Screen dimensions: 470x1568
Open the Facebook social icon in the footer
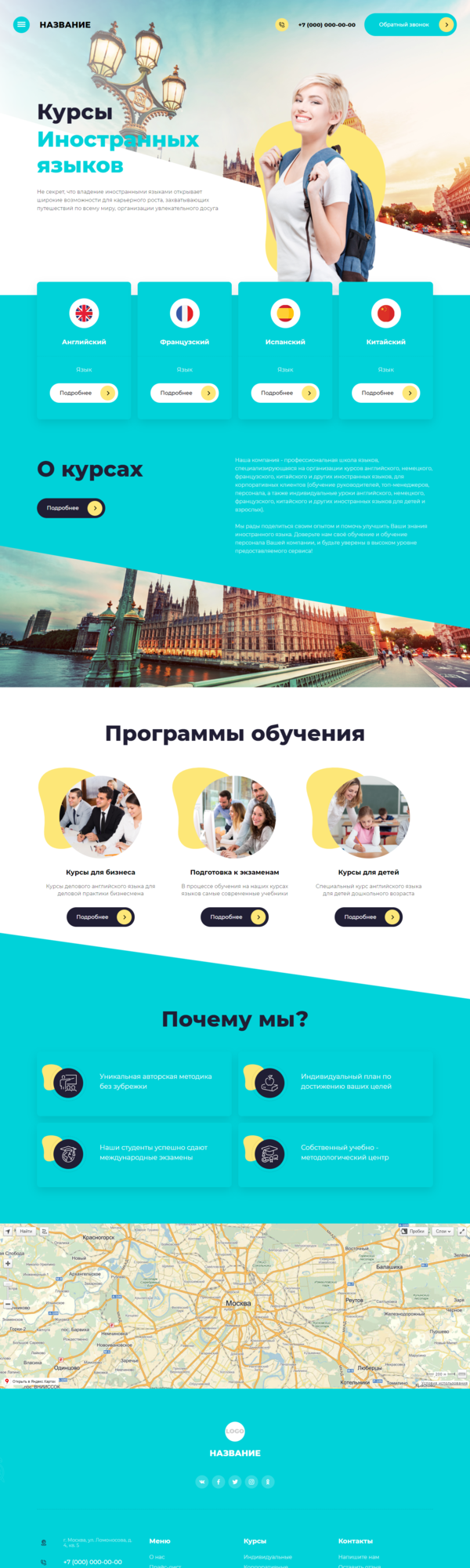[x=219, y=1482]
